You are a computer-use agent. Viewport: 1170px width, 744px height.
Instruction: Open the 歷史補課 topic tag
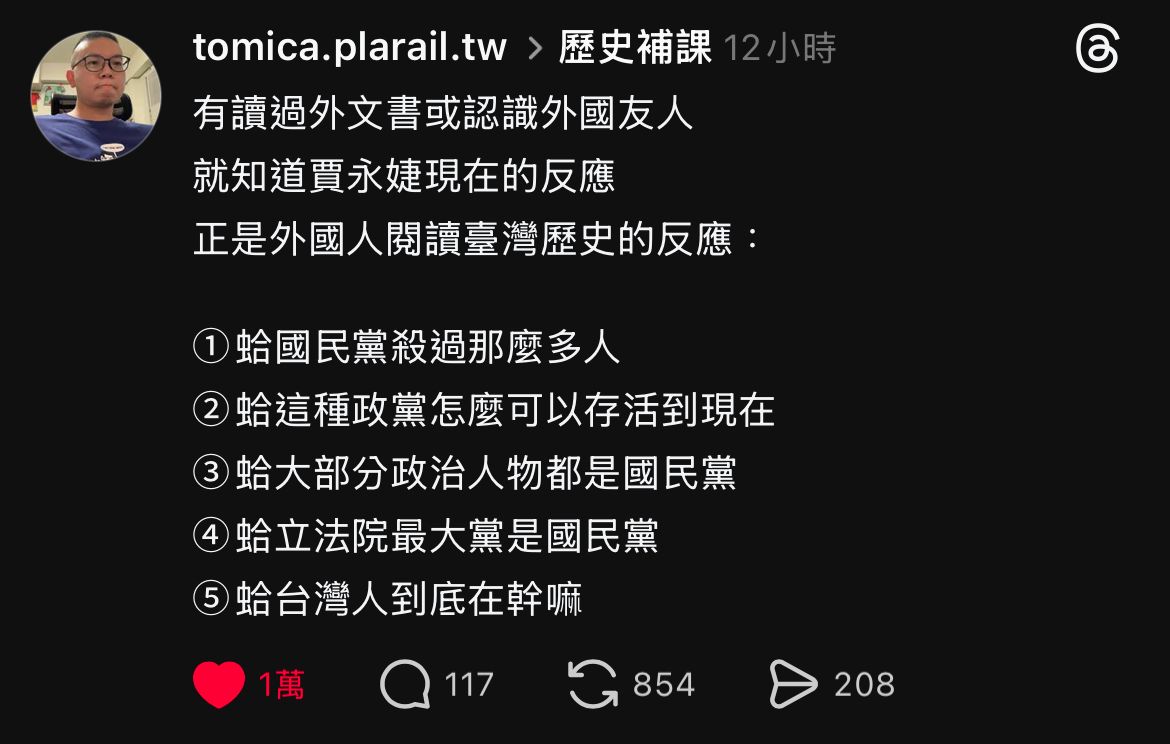point(635,48)
